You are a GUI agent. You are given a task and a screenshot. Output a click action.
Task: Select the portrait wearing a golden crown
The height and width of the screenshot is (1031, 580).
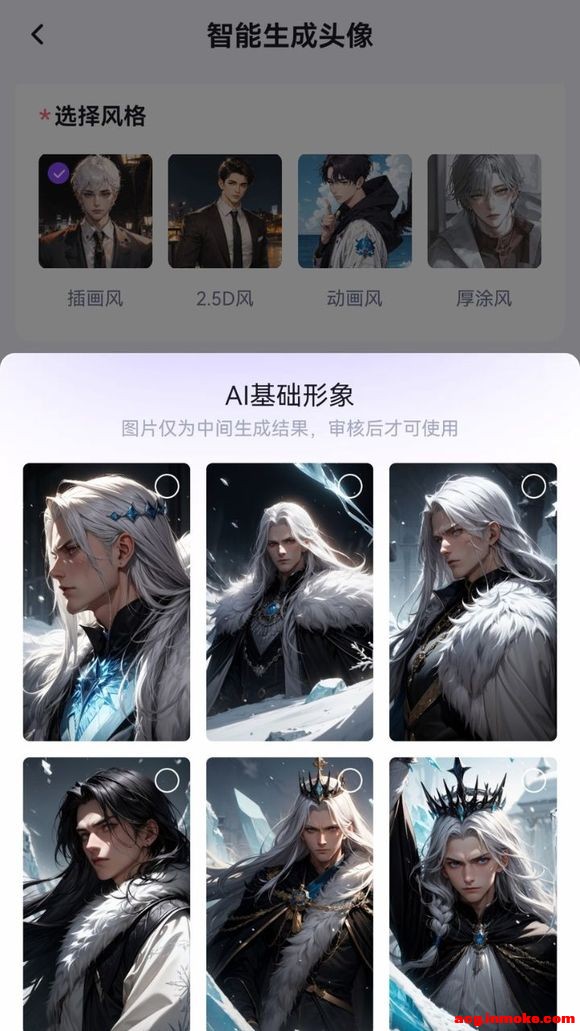[x=289, y=894]
